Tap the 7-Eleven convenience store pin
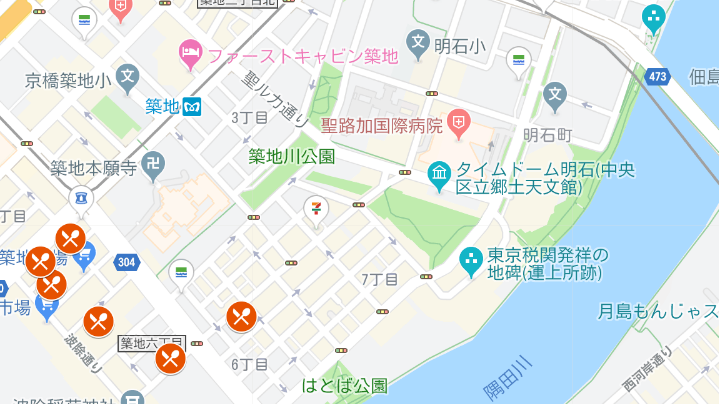The width and height of the screenshot is (719, 404). pyautogui.click(x=314, y=209)
